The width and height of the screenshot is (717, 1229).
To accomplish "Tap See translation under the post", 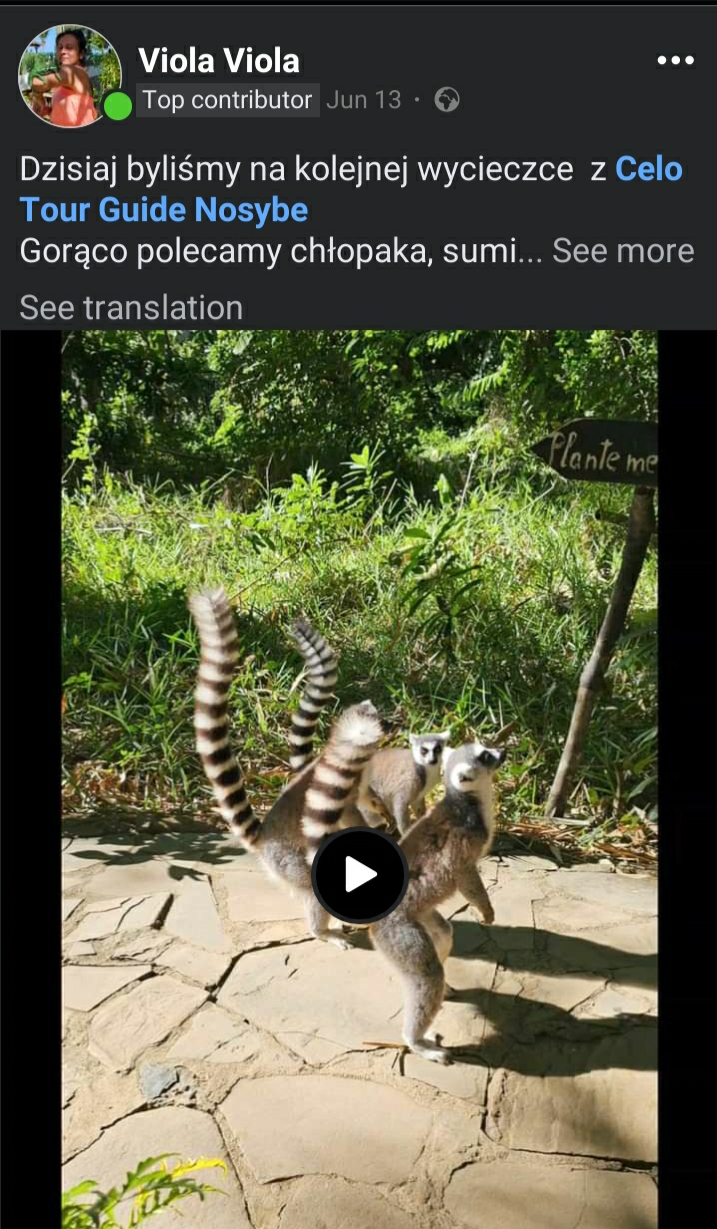I will (131, 308).
